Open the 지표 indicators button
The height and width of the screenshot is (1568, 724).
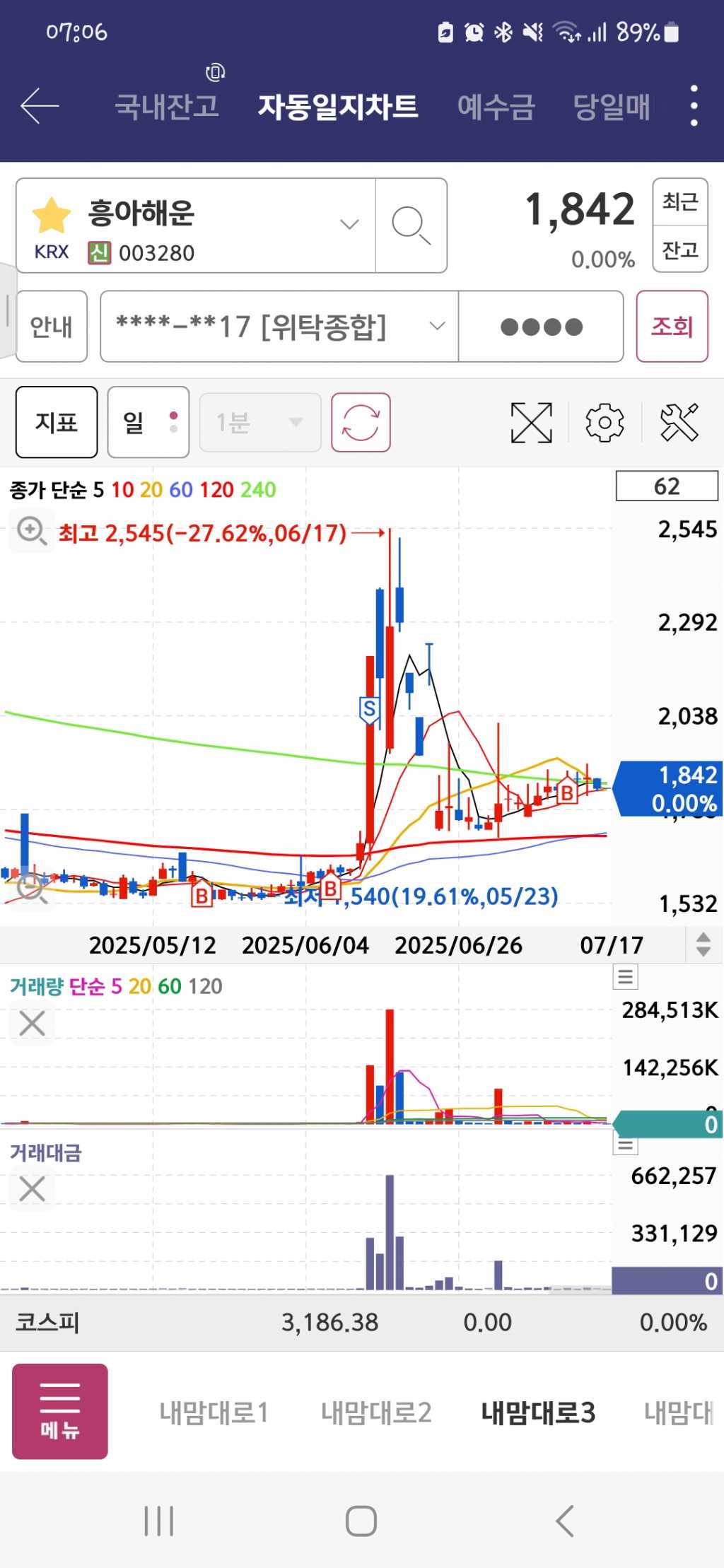click(57, 423)
